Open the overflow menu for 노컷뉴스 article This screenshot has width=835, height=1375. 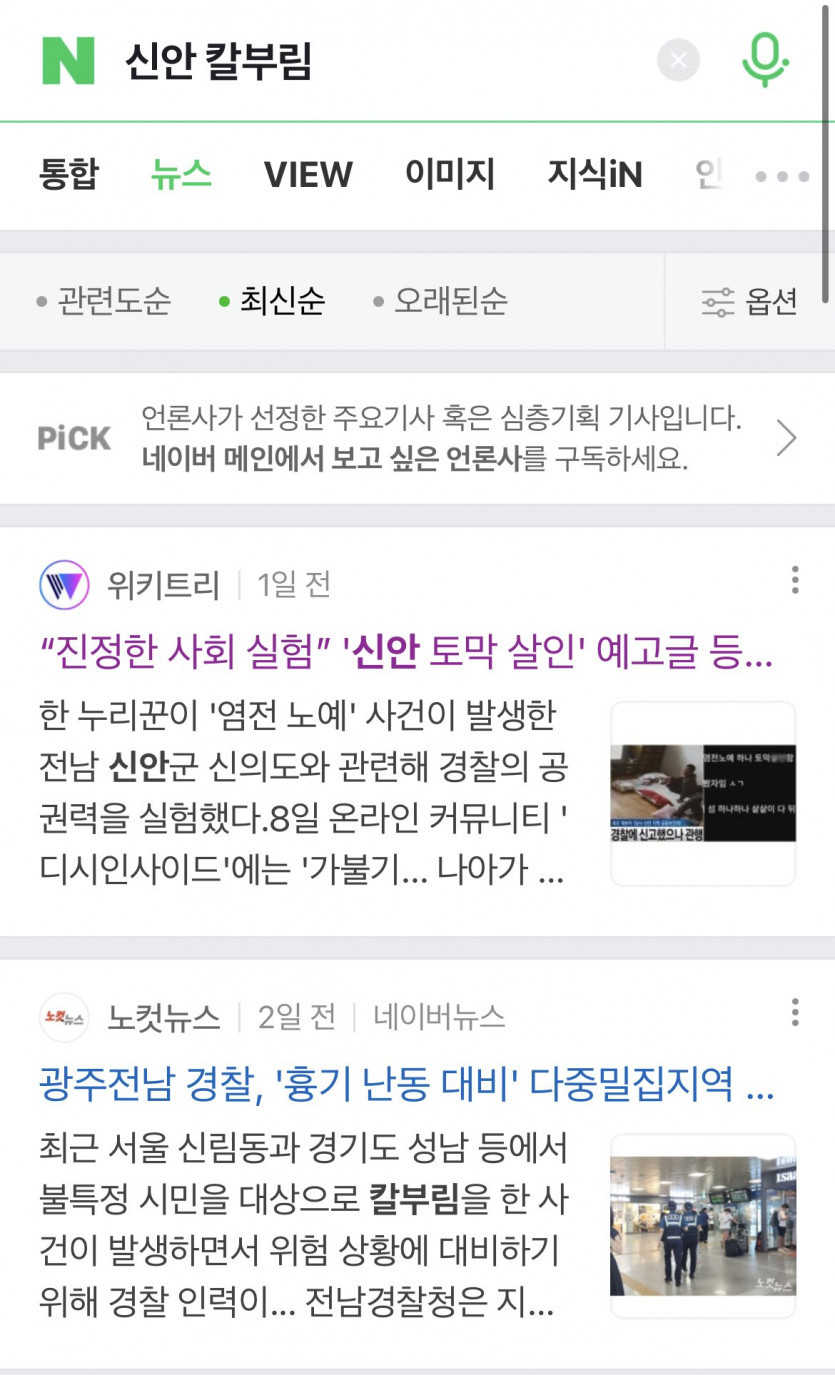point(794,1012)
